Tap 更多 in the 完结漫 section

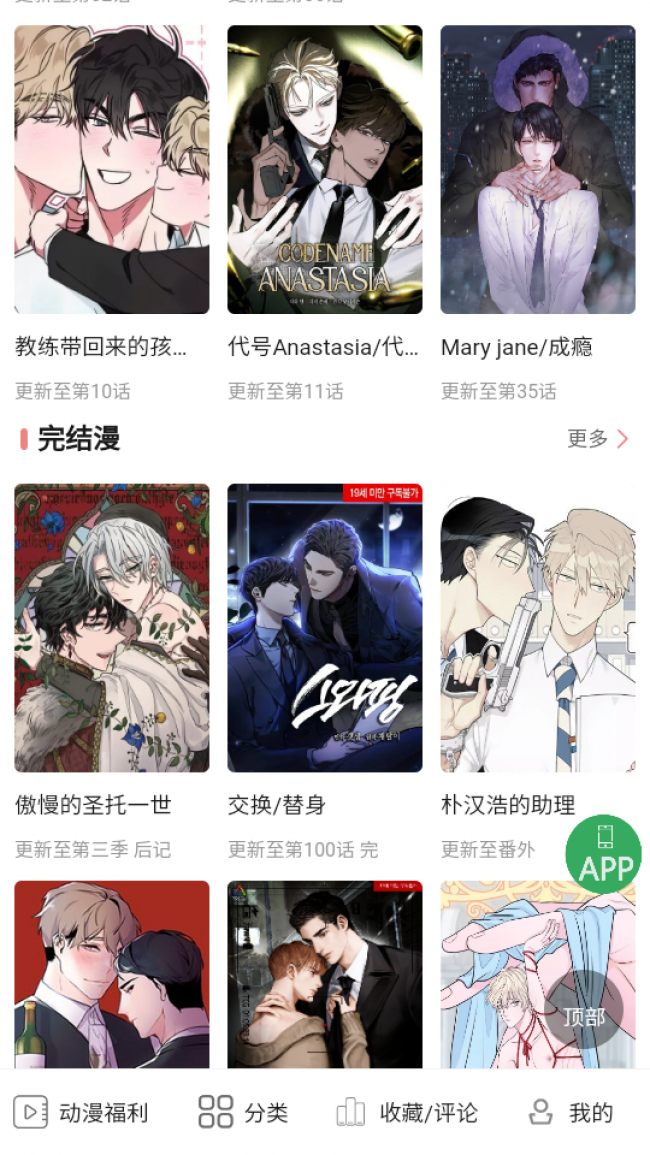coord(598,439)
